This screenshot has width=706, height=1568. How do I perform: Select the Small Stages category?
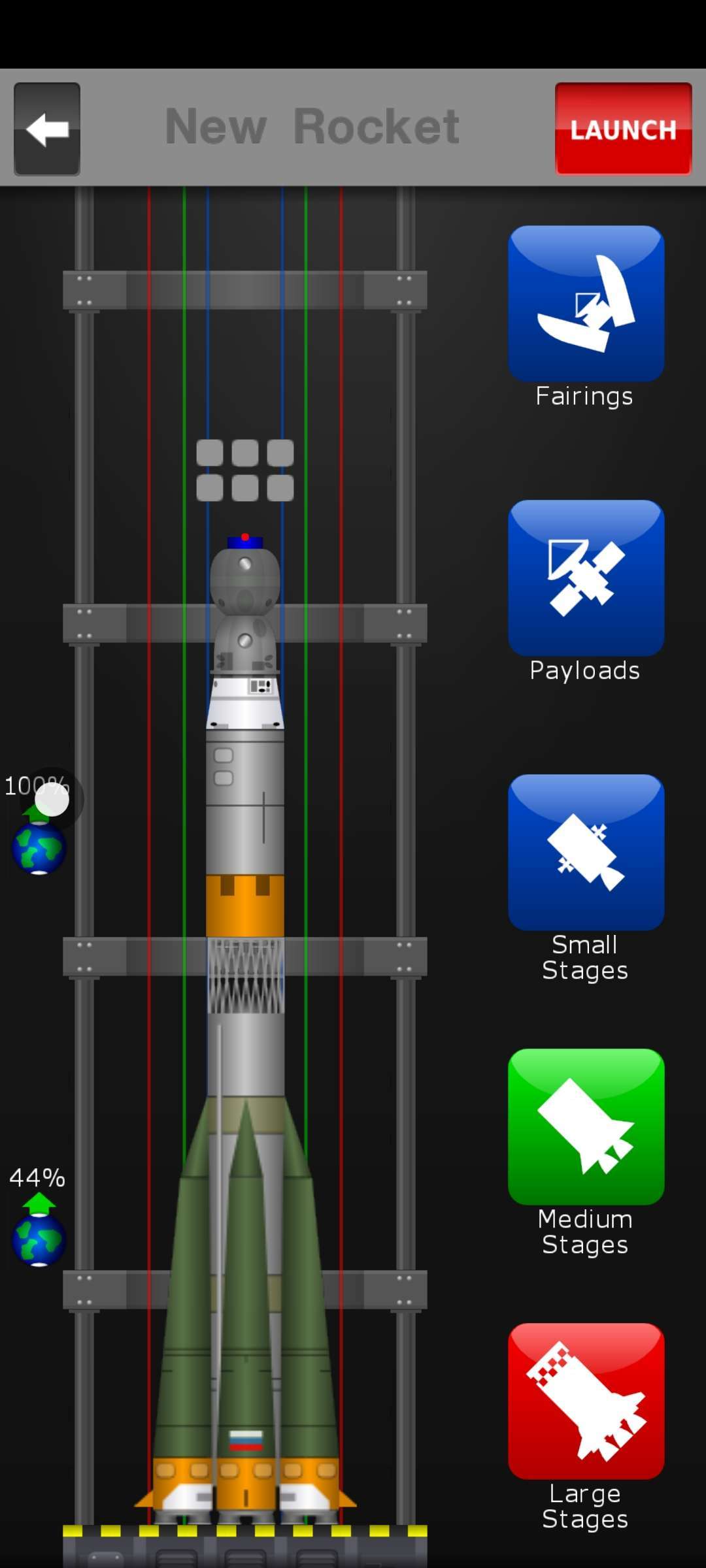[x=586, y=853]
